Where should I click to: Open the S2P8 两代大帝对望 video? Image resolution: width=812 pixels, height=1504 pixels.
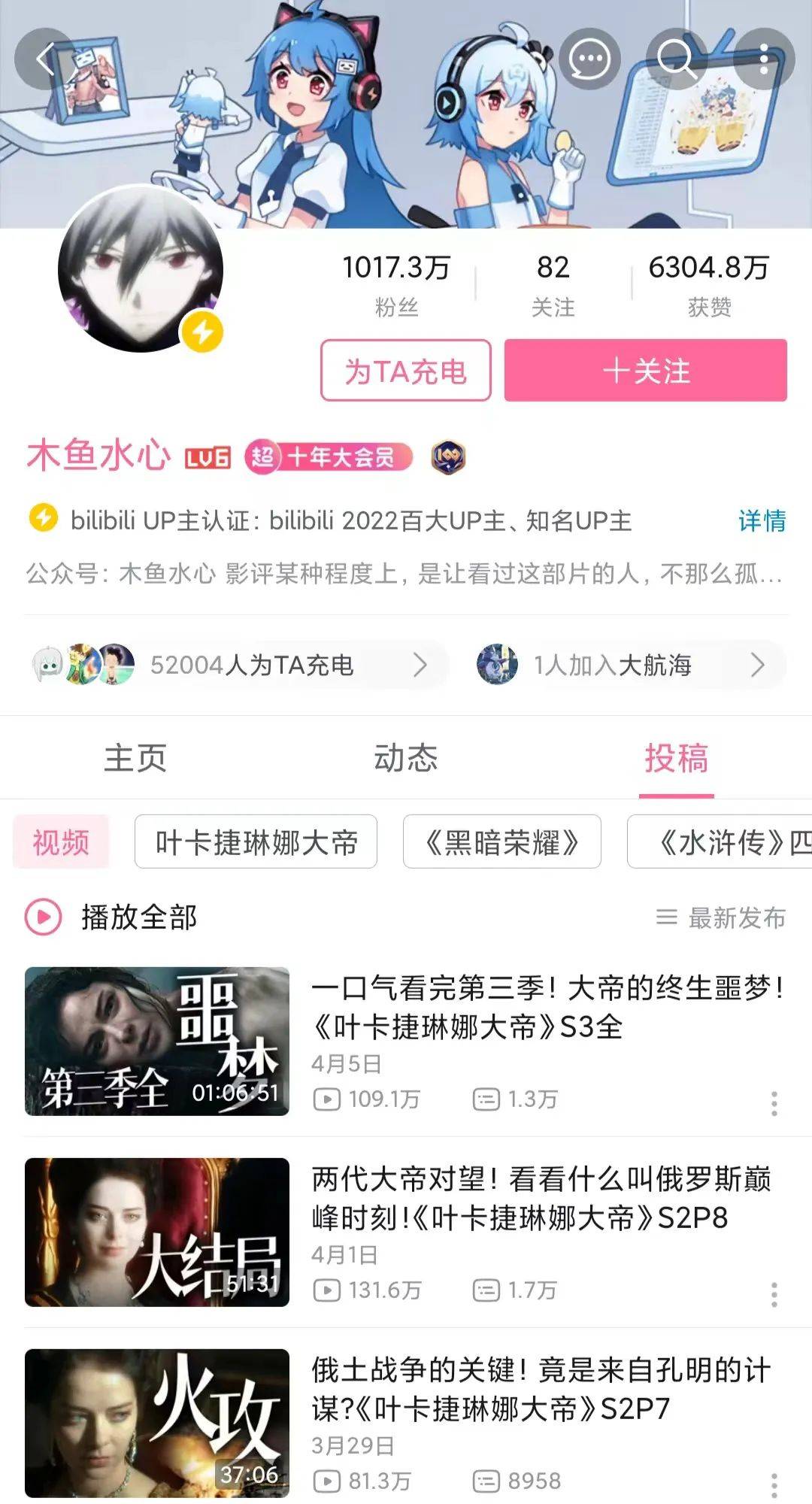pos(541,1199)
